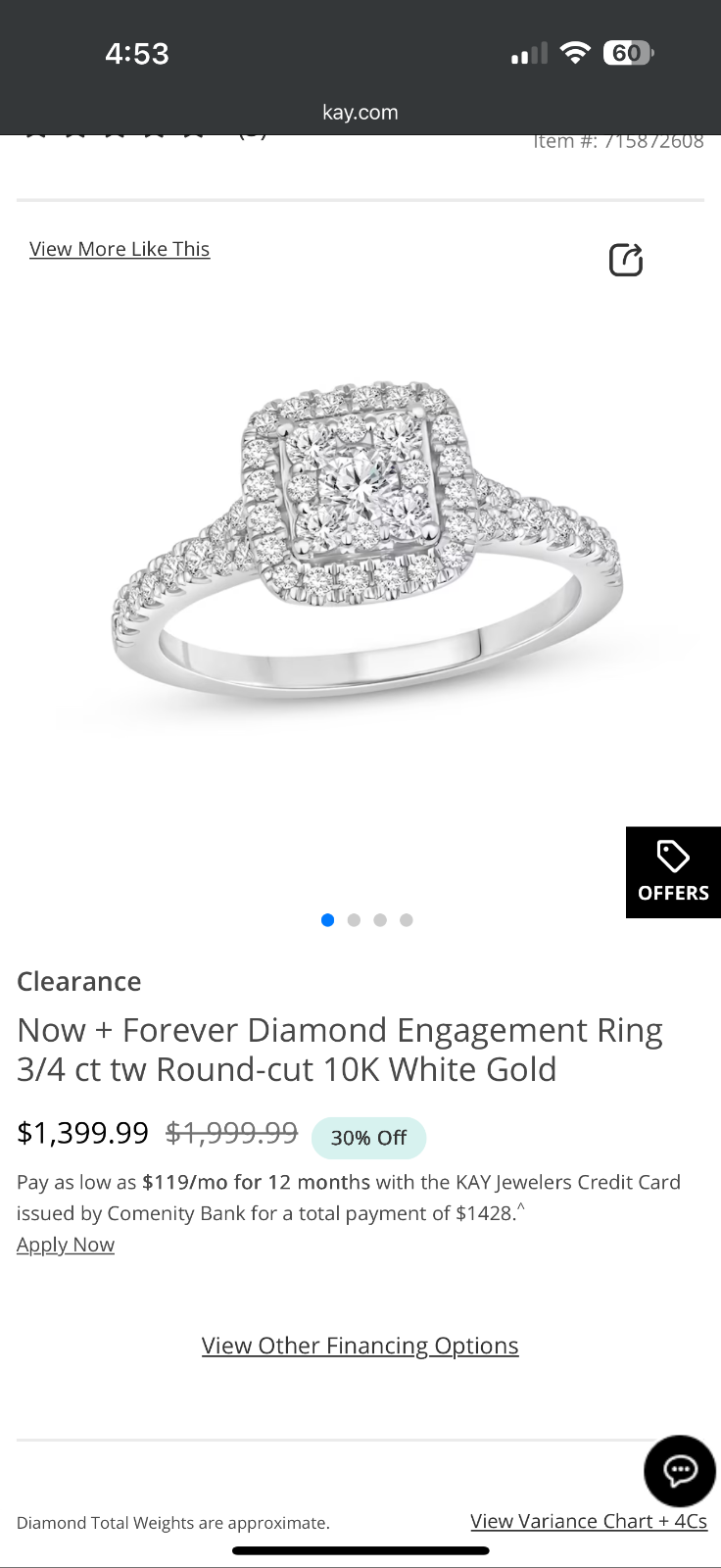Jump to the second product image dot

coord(354,920)
